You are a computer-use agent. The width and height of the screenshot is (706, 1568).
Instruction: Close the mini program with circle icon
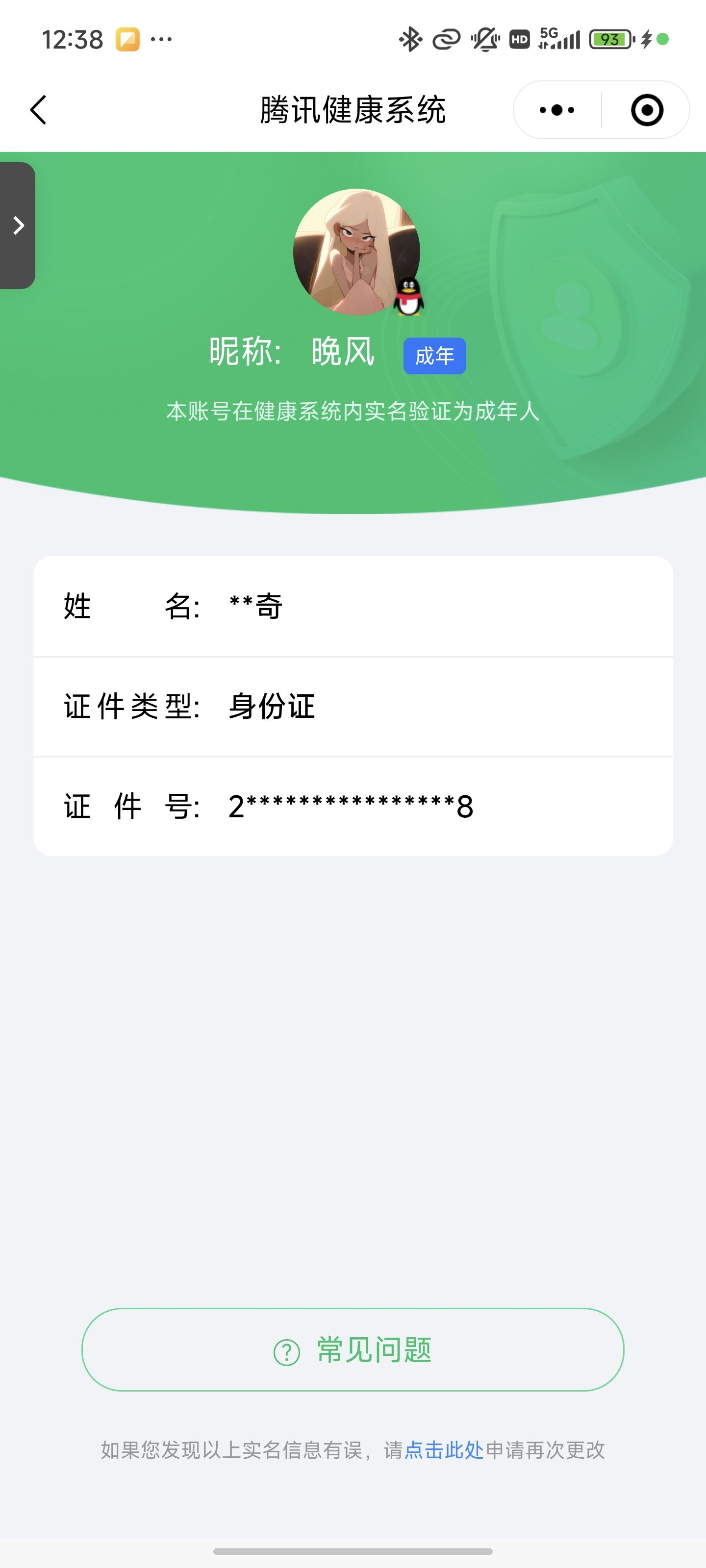click(646, 110)
